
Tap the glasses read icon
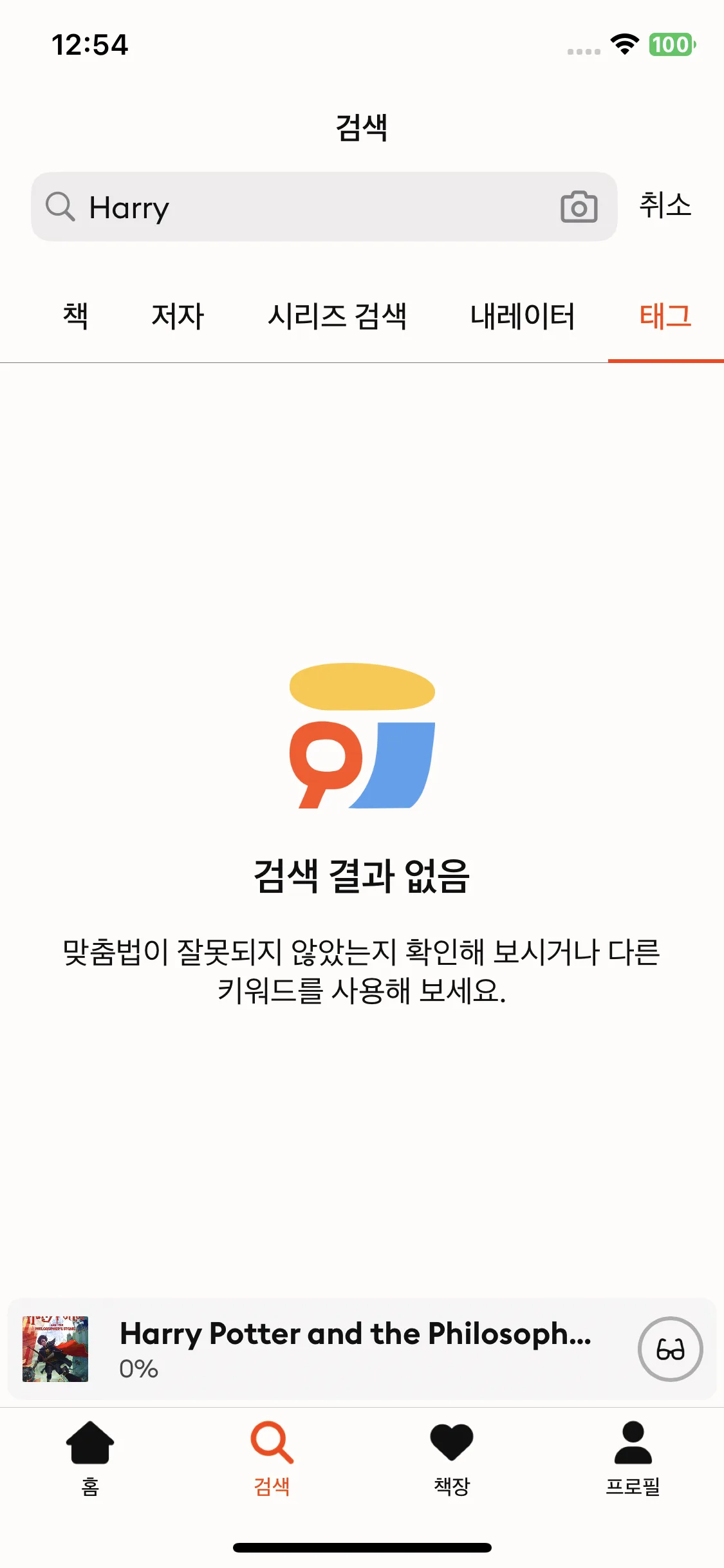(x=670, y=1349)
